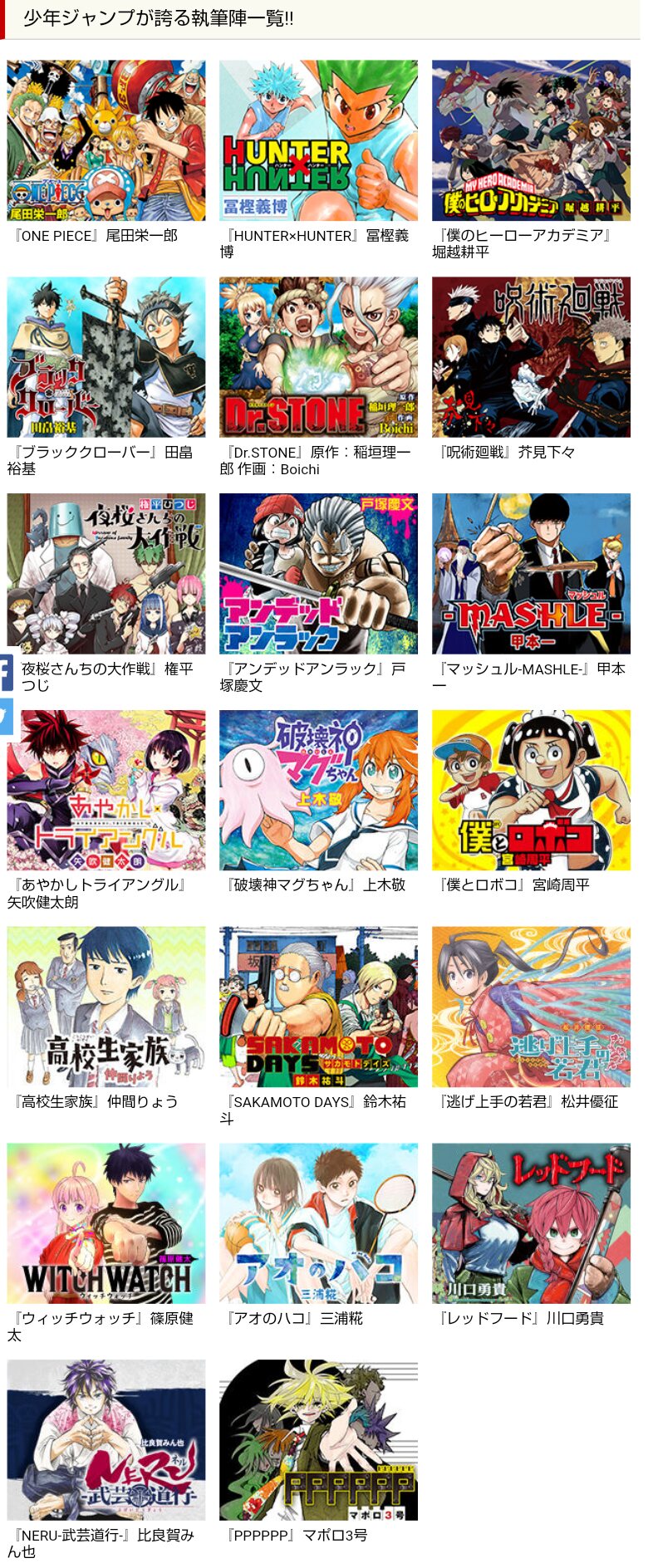
Task: Open the SAKAMOTO DAYS tile
Action: click(x=318, y=1007)
